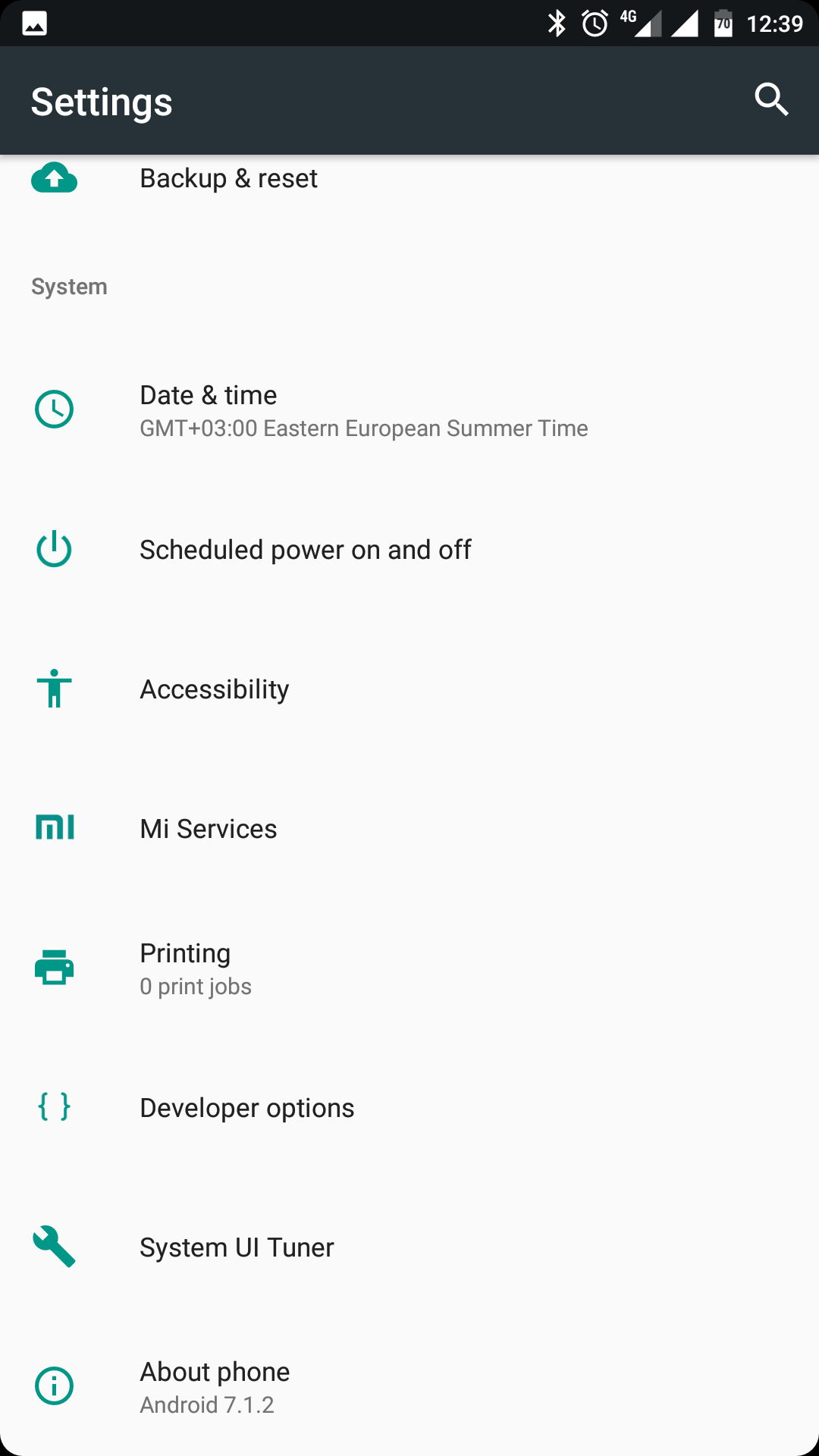The height and width of the screenshot is (1456, 819).
Task: Open Printing settings
Action: point(409,968)
